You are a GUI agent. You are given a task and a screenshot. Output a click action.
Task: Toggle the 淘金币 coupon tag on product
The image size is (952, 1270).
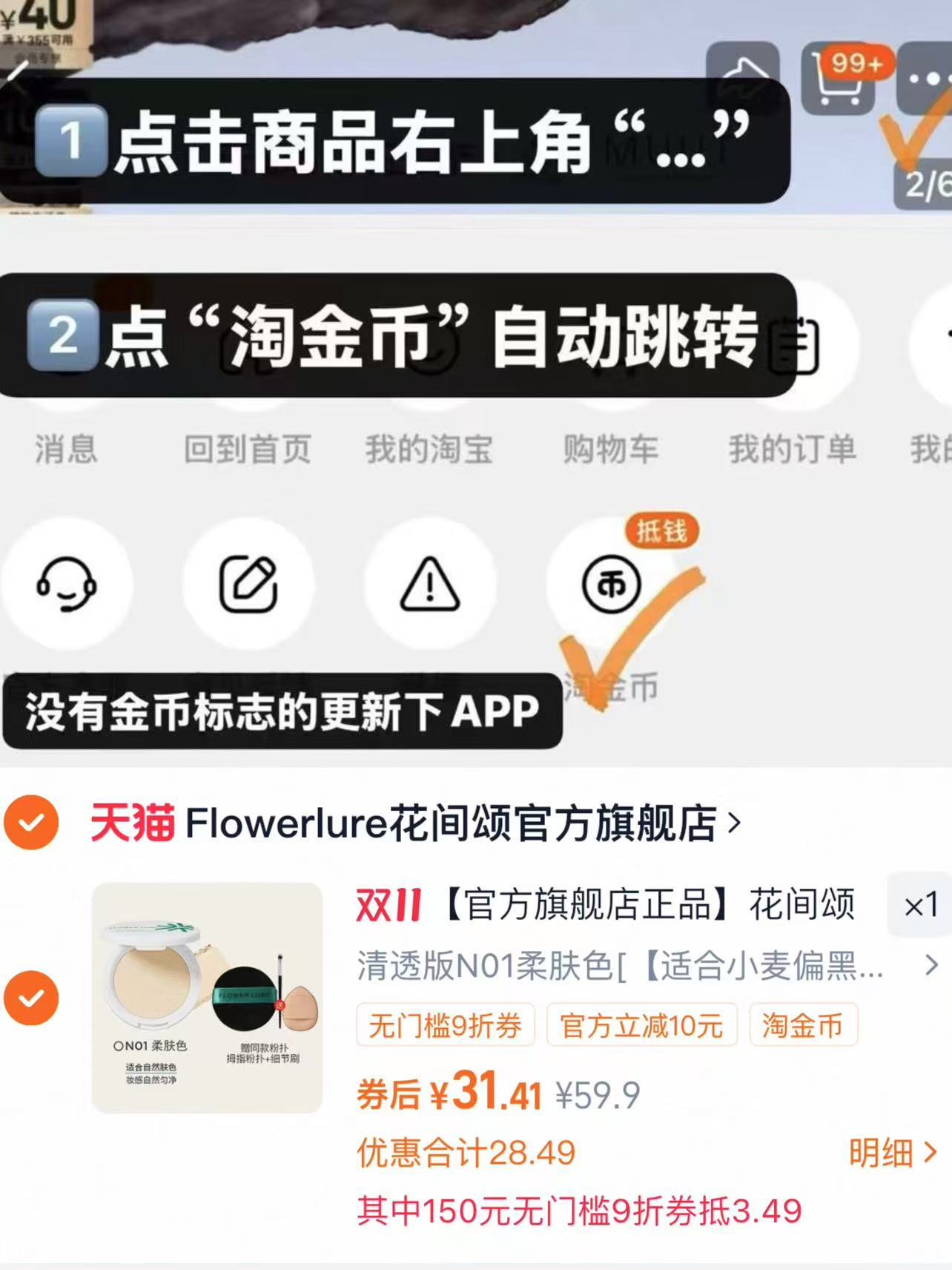803,1026
